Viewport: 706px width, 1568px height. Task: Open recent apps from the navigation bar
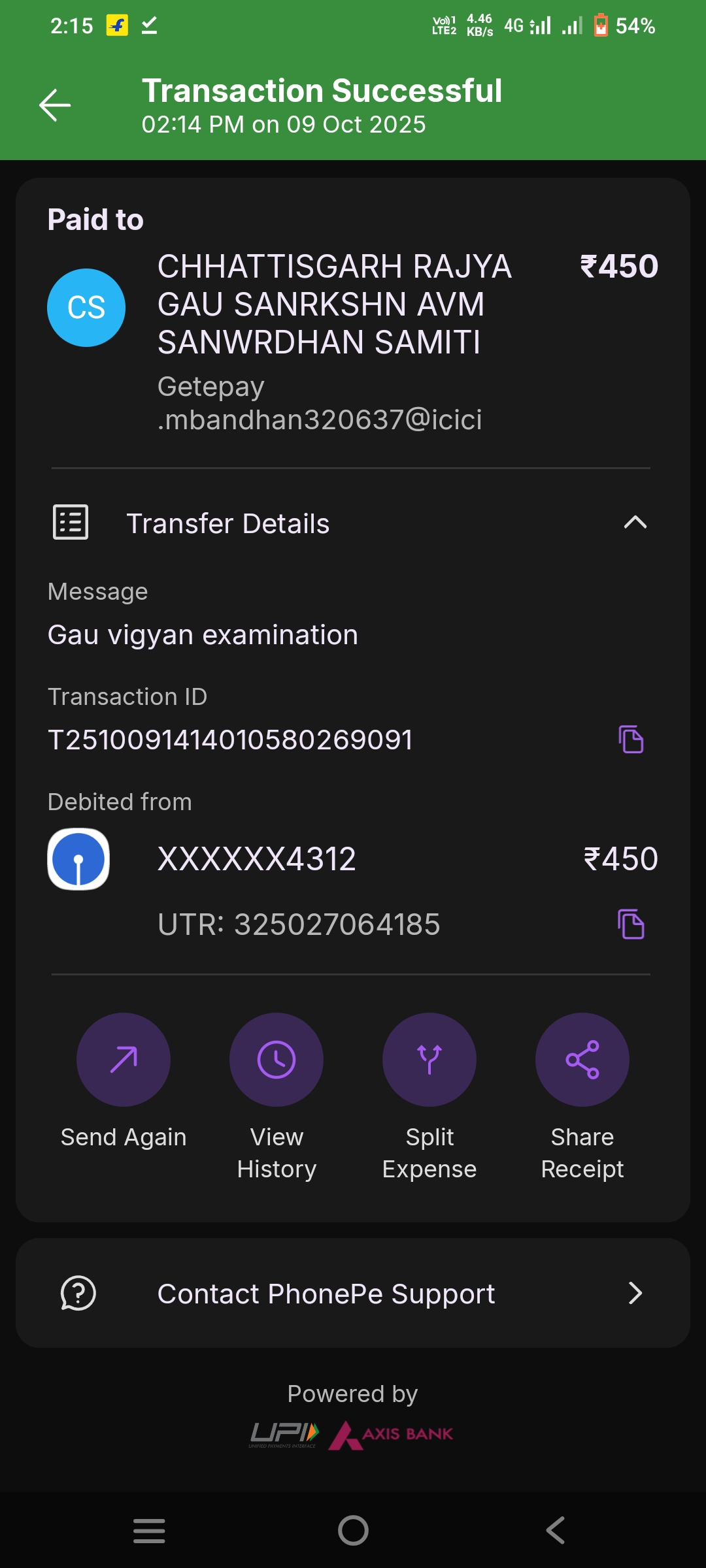tap(149, 1530)
